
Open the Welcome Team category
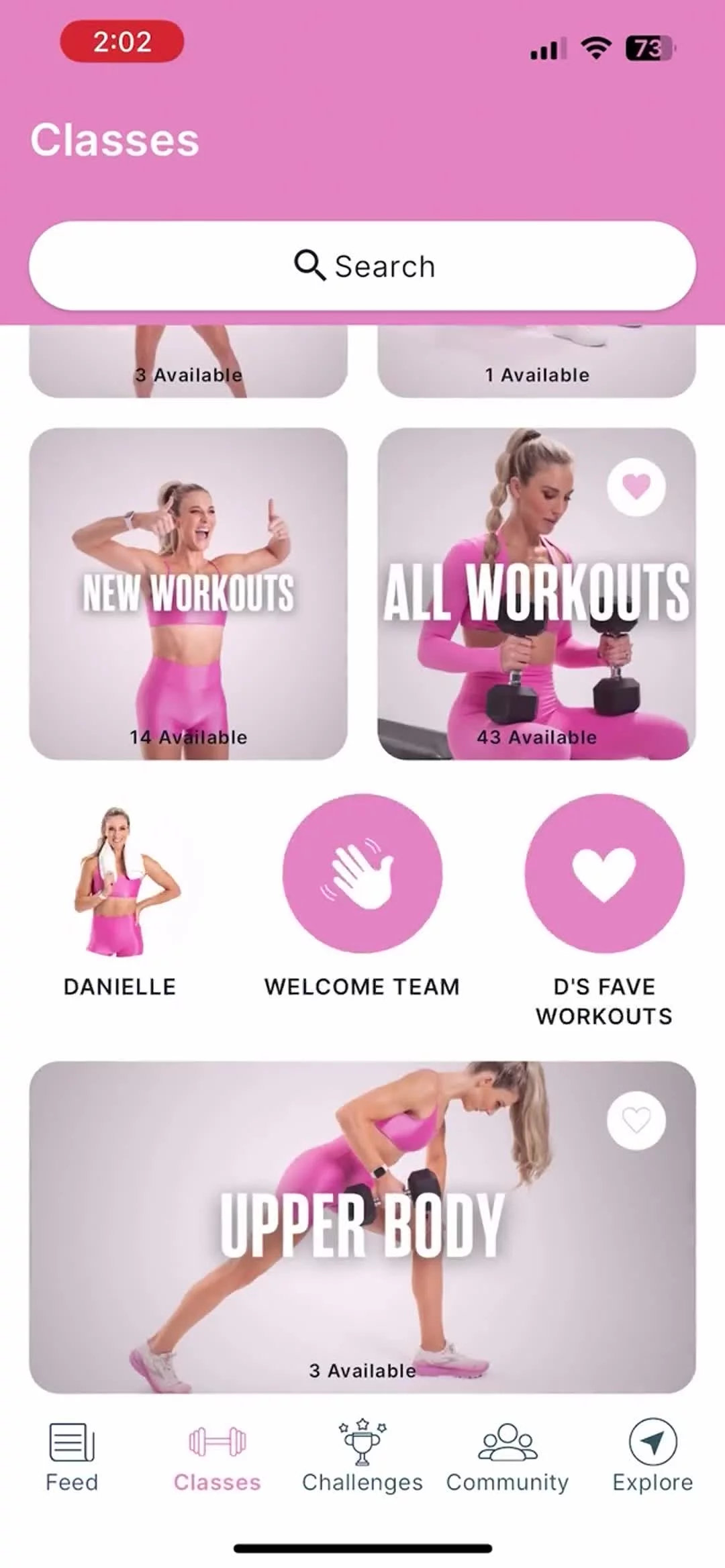(x=362, y=873)
